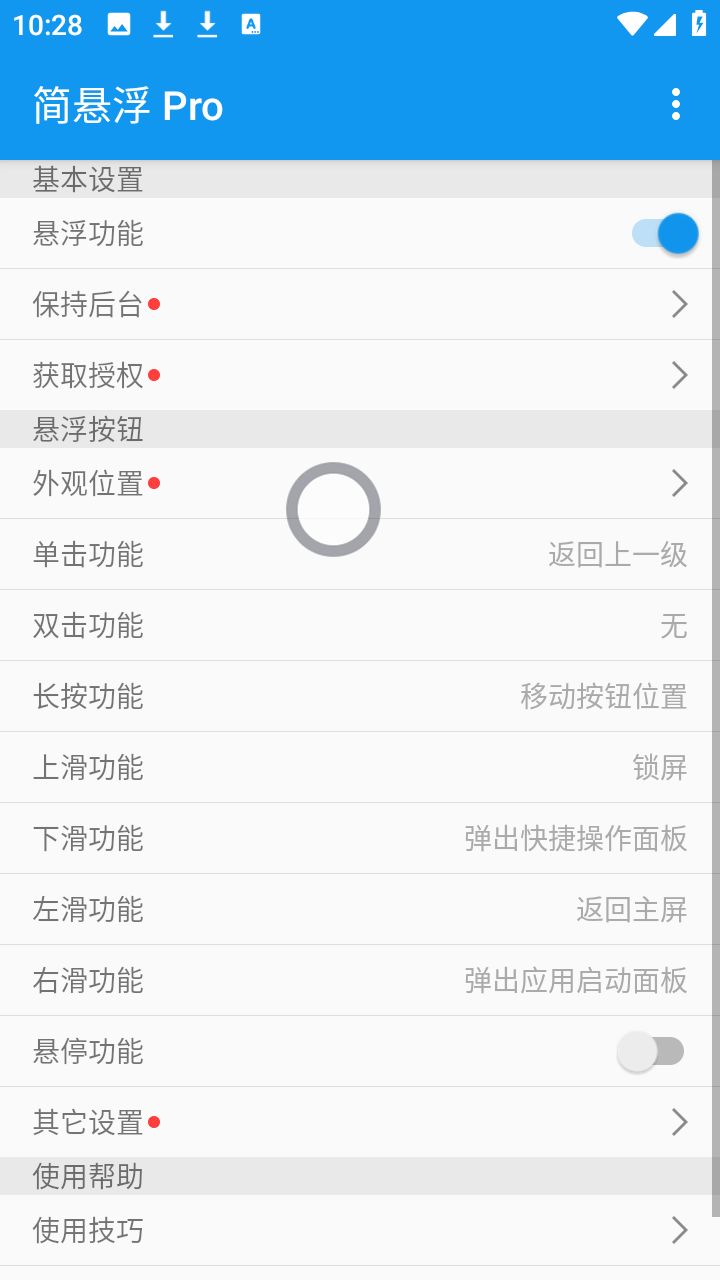720x1280 pixels.
Task: Disable the 悬浮功能 switch
Action: 664,233
